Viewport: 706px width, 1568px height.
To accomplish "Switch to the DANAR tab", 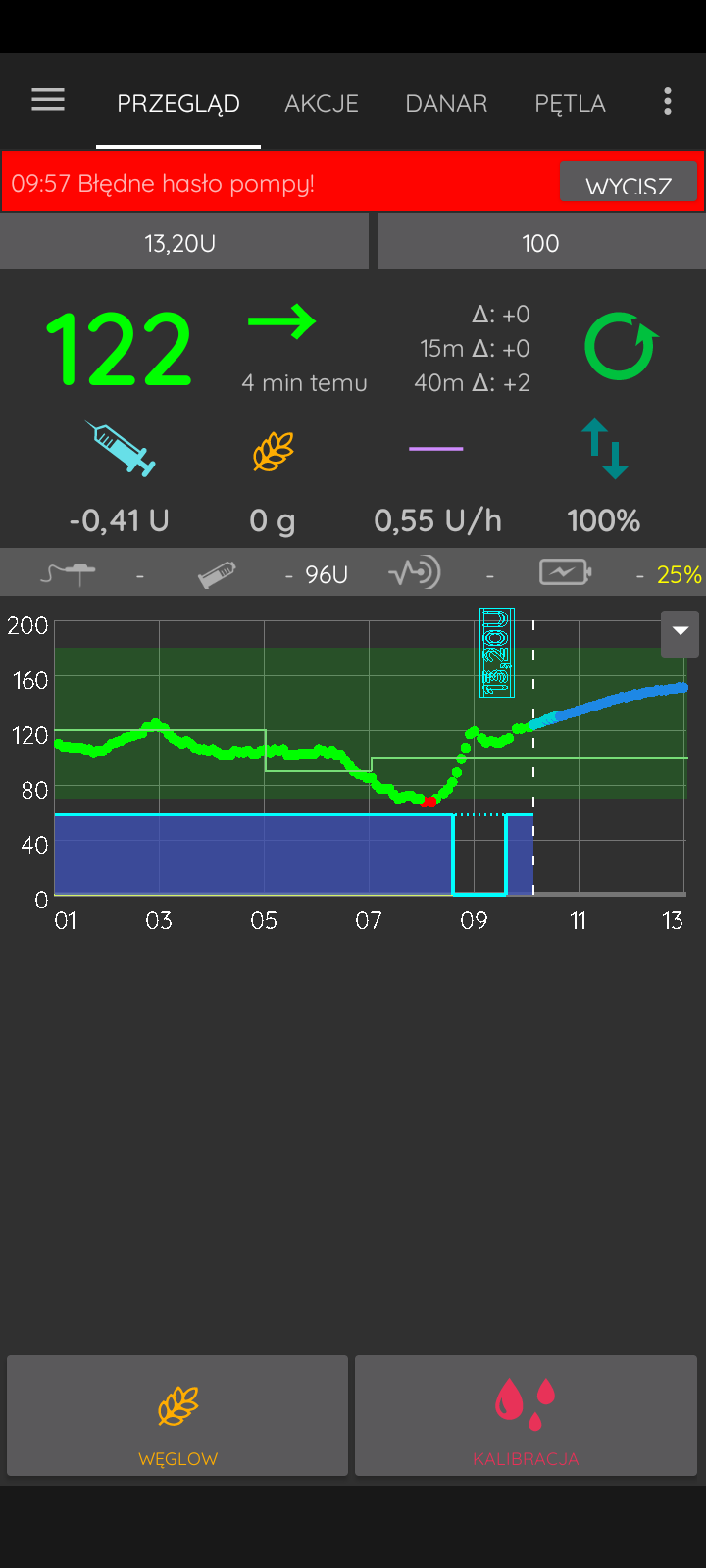I will (446, 103).
